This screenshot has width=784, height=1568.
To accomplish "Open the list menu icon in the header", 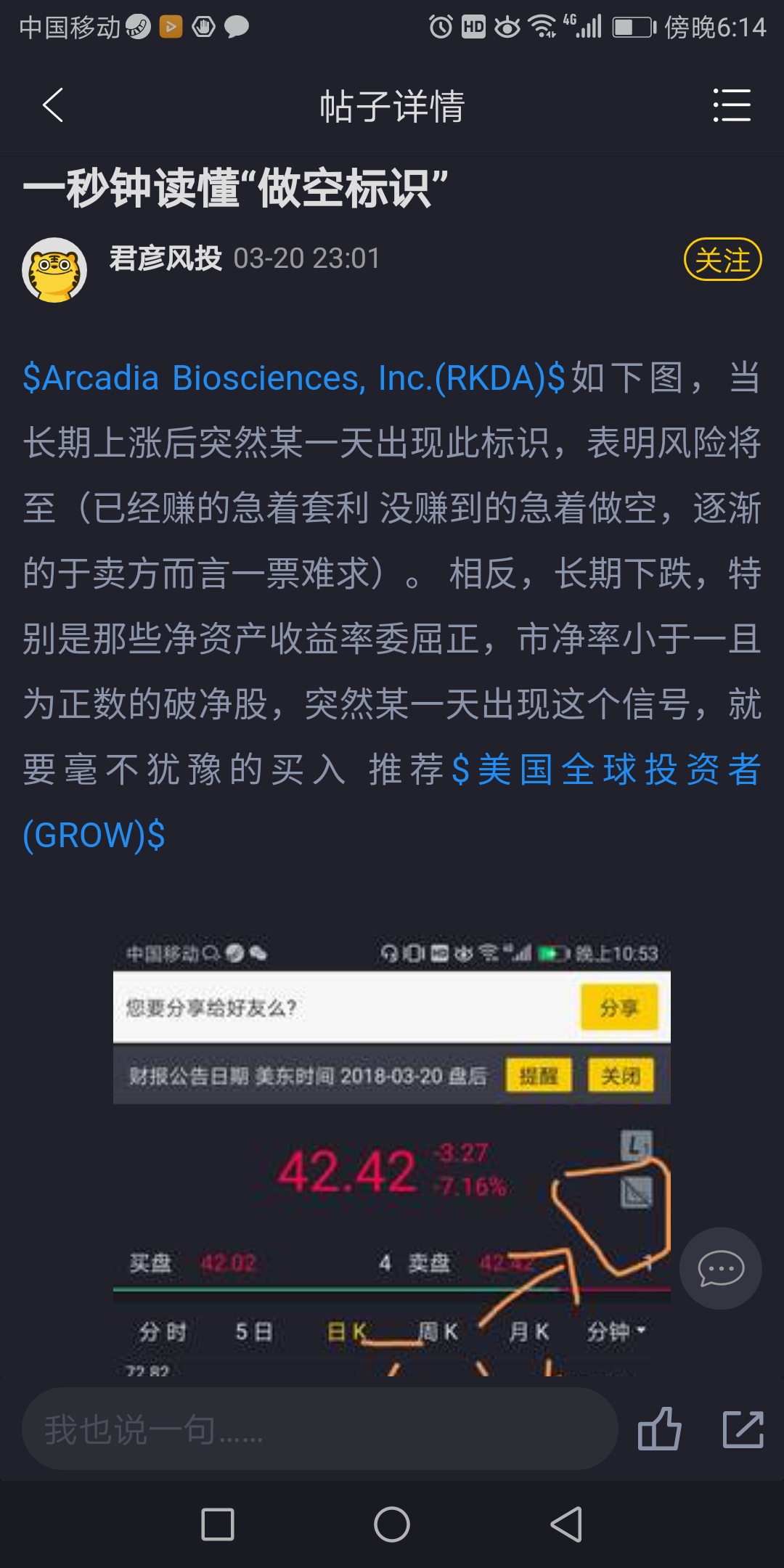I will (x=732, y=105).
